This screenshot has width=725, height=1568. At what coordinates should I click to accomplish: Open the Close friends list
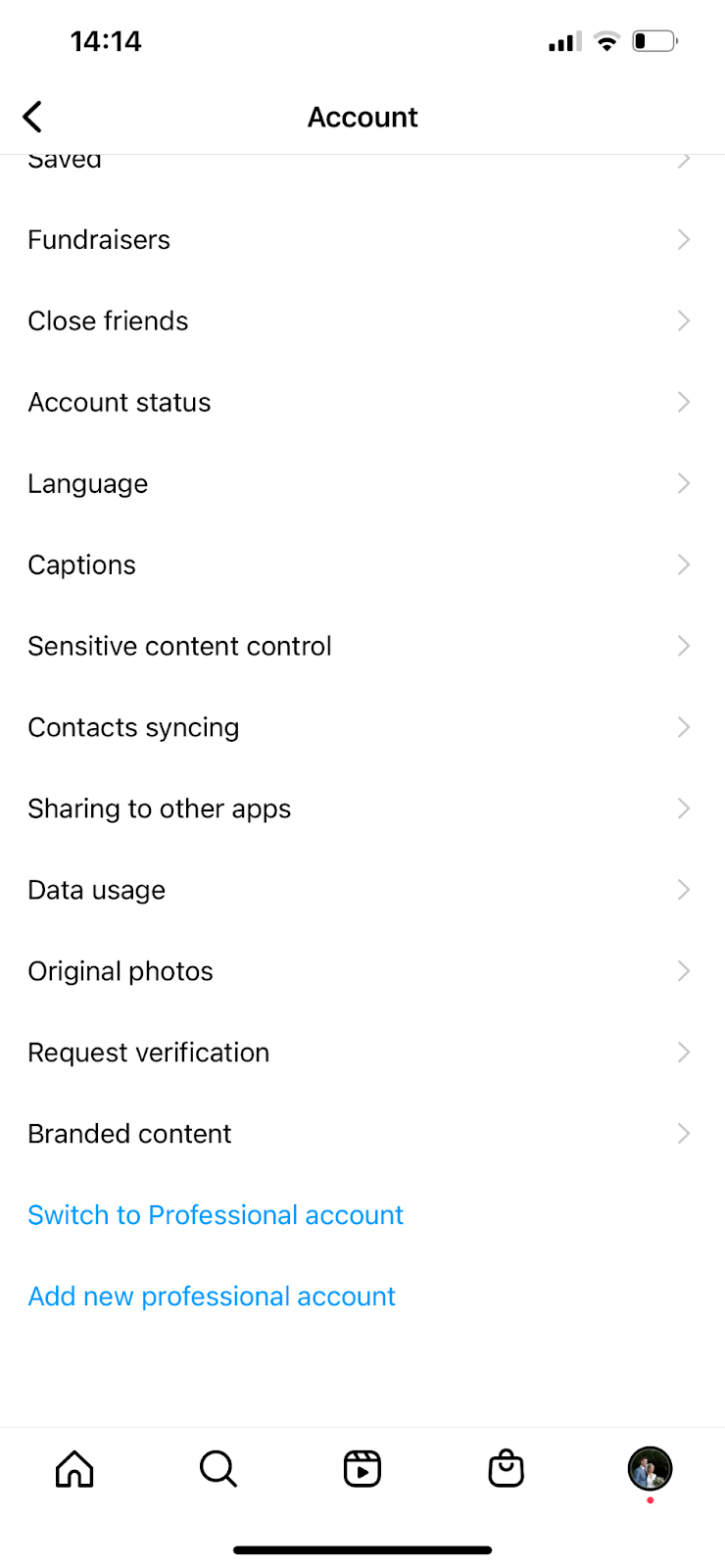tap(108, 321)
